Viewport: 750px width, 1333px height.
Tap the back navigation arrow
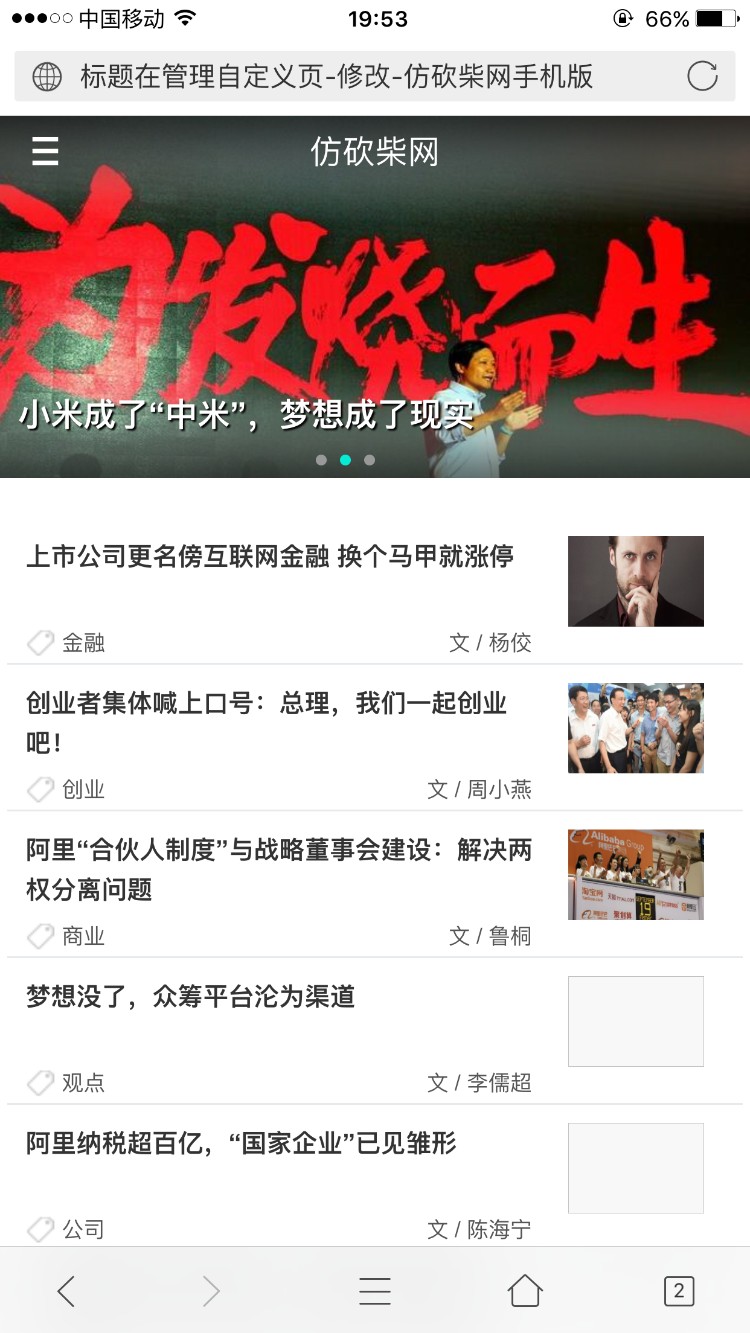(x=66, y=1291)
